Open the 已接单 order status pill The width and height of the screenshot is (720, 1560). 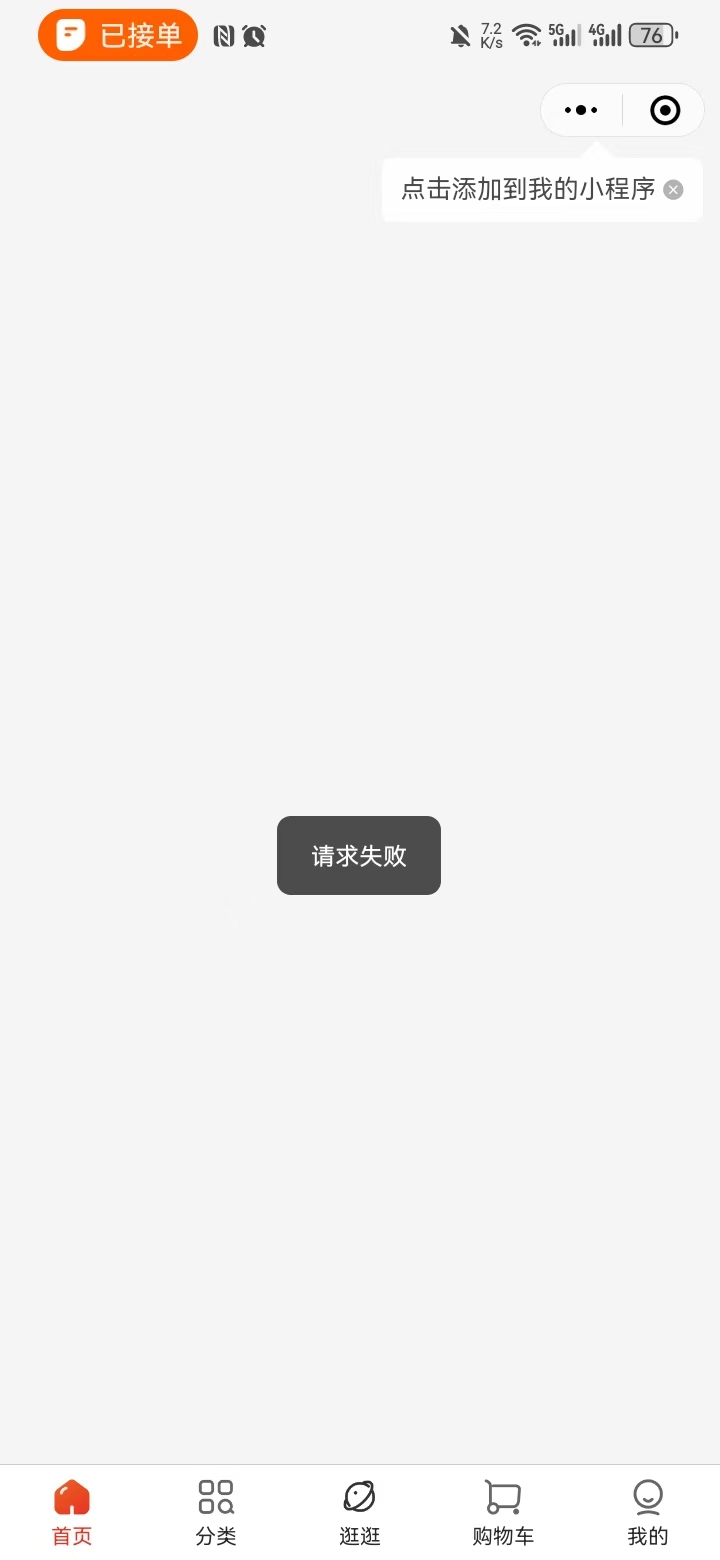pyautogui.click(x=118, y=36)
